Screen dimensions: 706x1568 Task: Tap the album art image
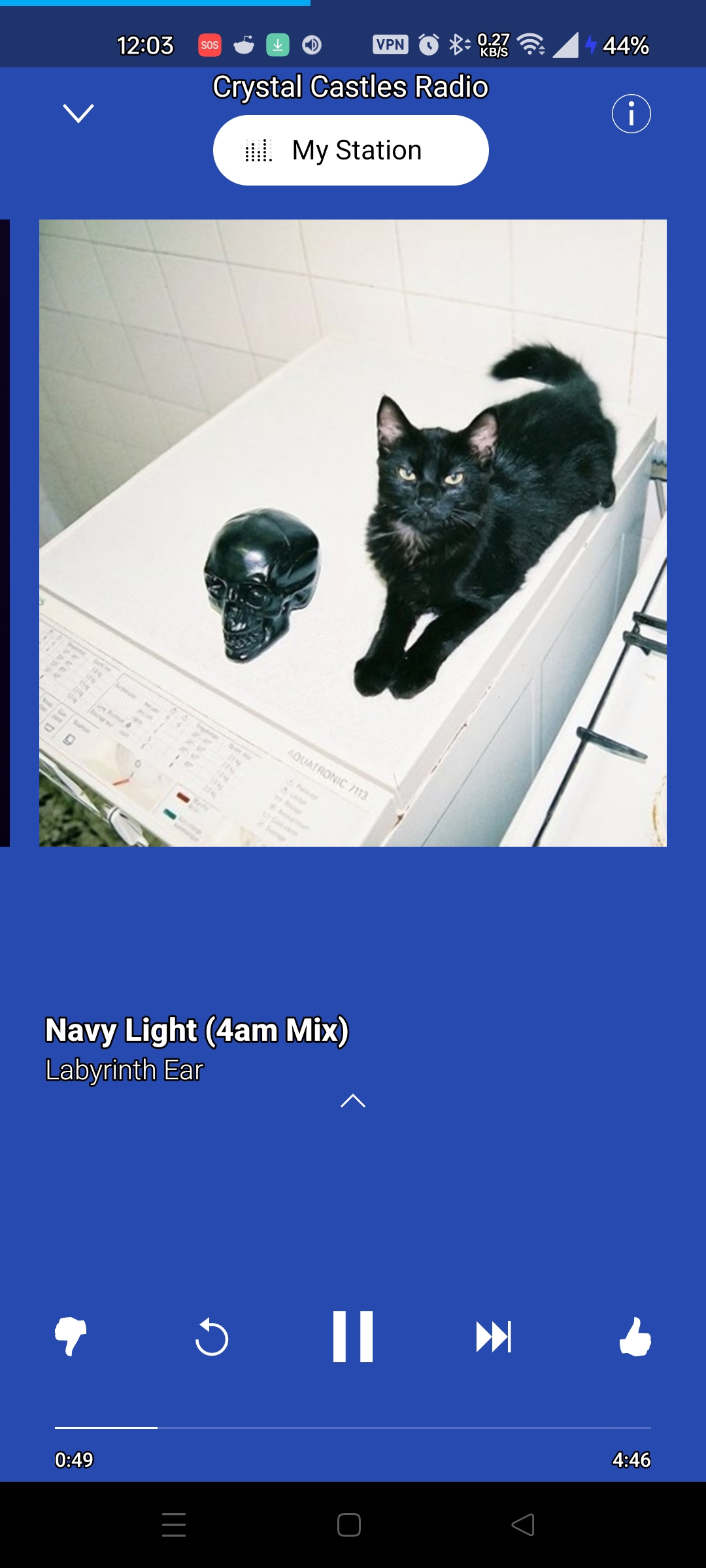click(x=353, y=533)
